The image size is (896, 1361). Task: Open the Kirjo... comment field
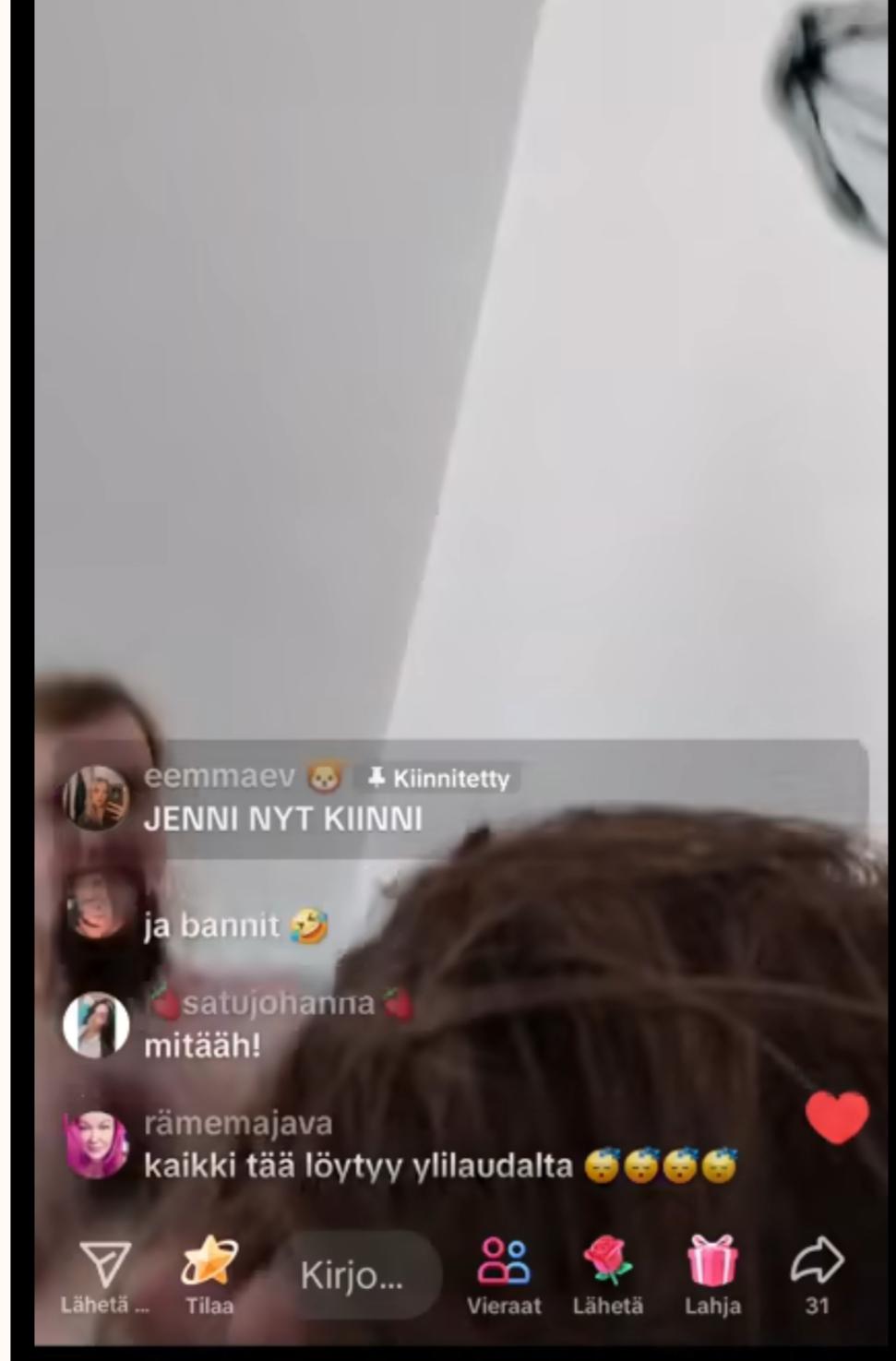coord(354,1275)
